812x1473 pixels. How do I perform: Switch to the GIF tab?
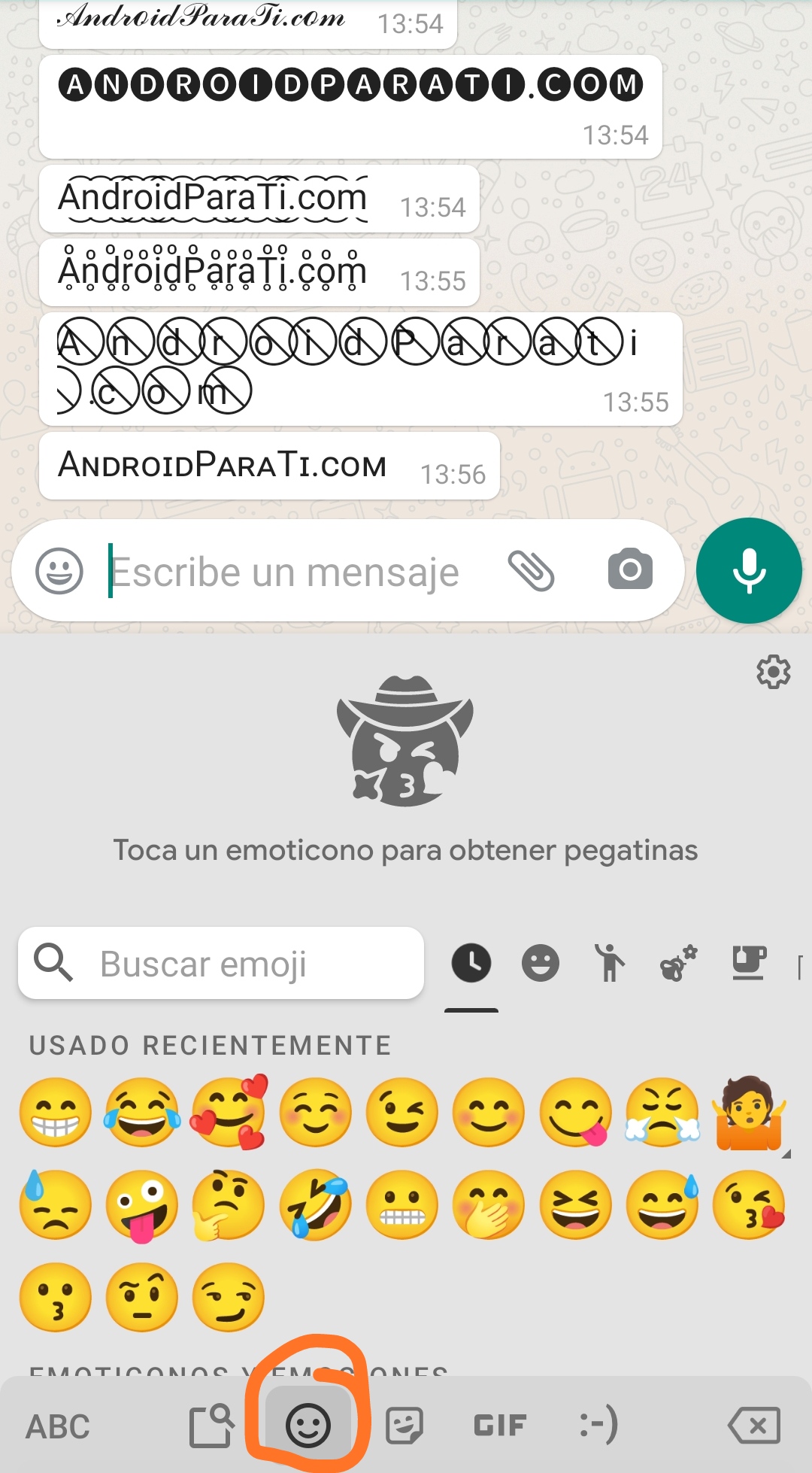point(500,1425)
